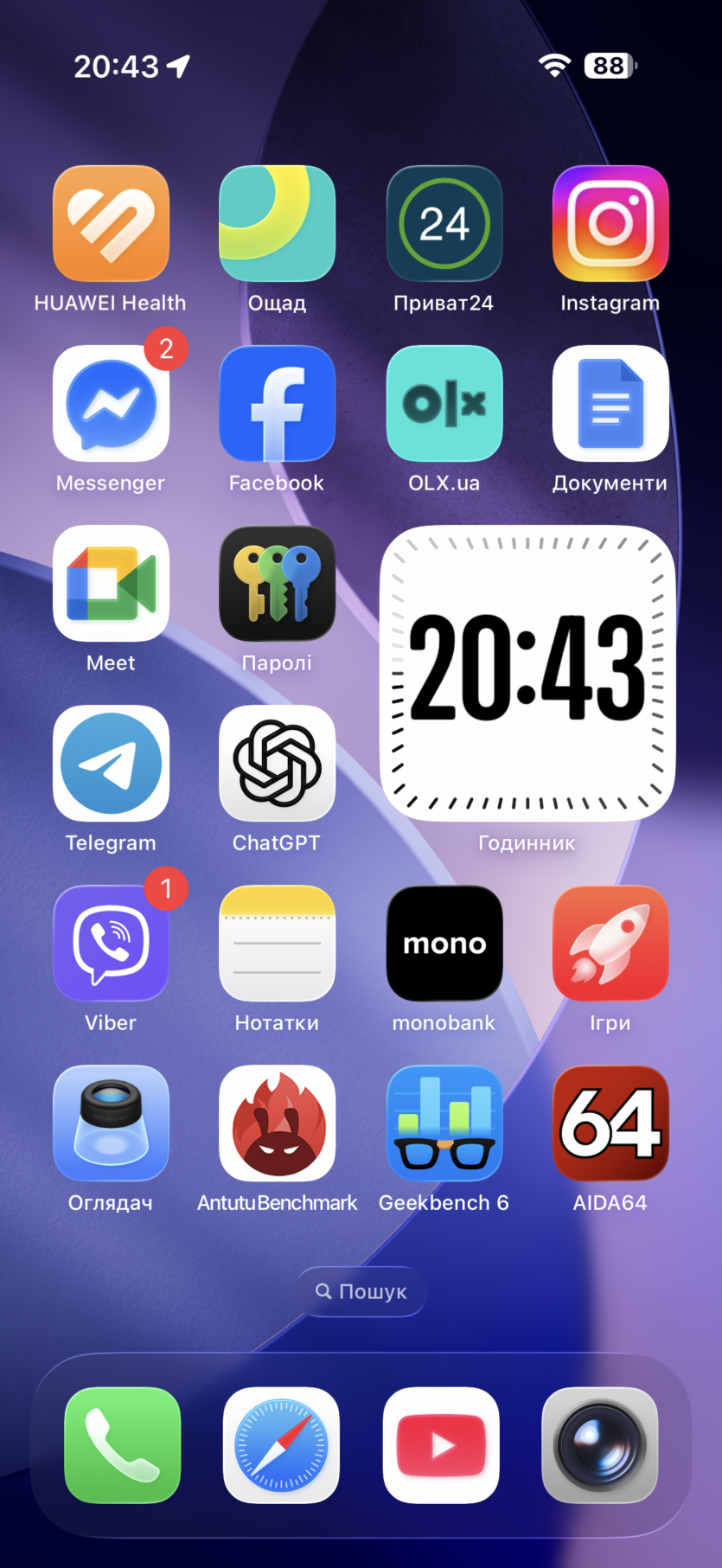
Task: Launch the monobank app
Action: (444, 943)
